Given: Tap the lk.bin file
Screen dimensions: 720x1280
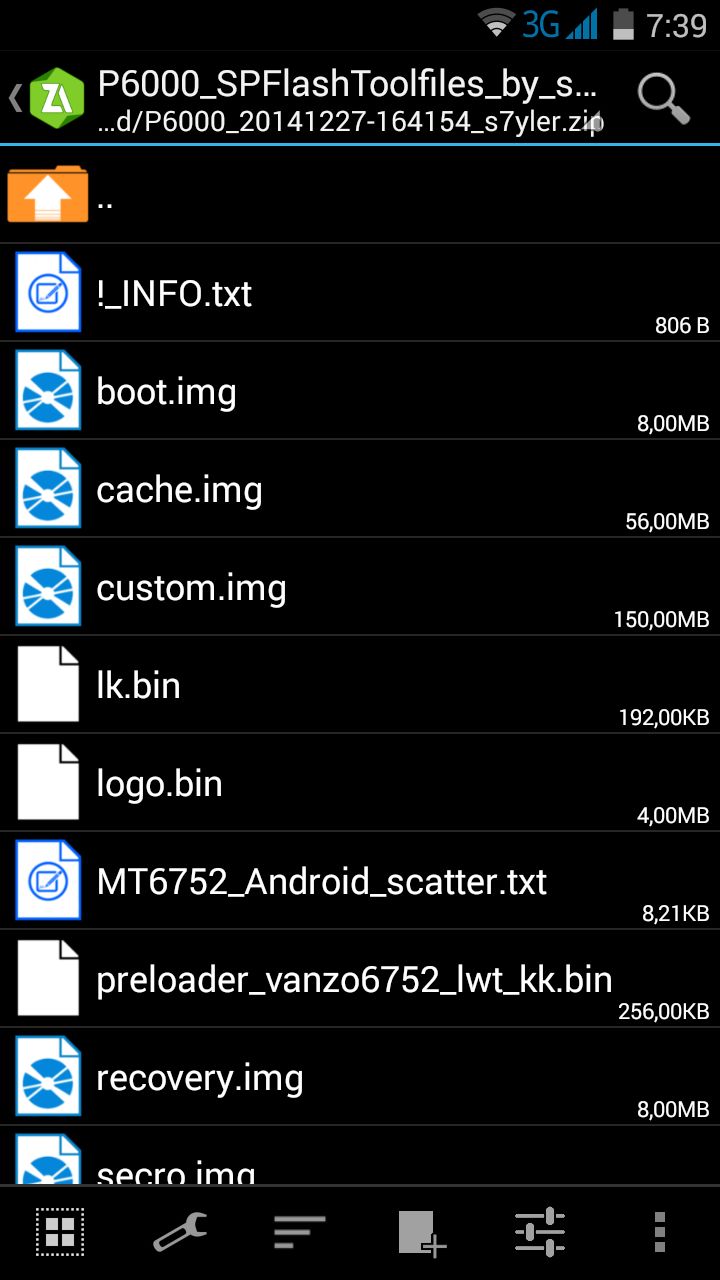Looking at the screenshot, I should coord(360,685).
